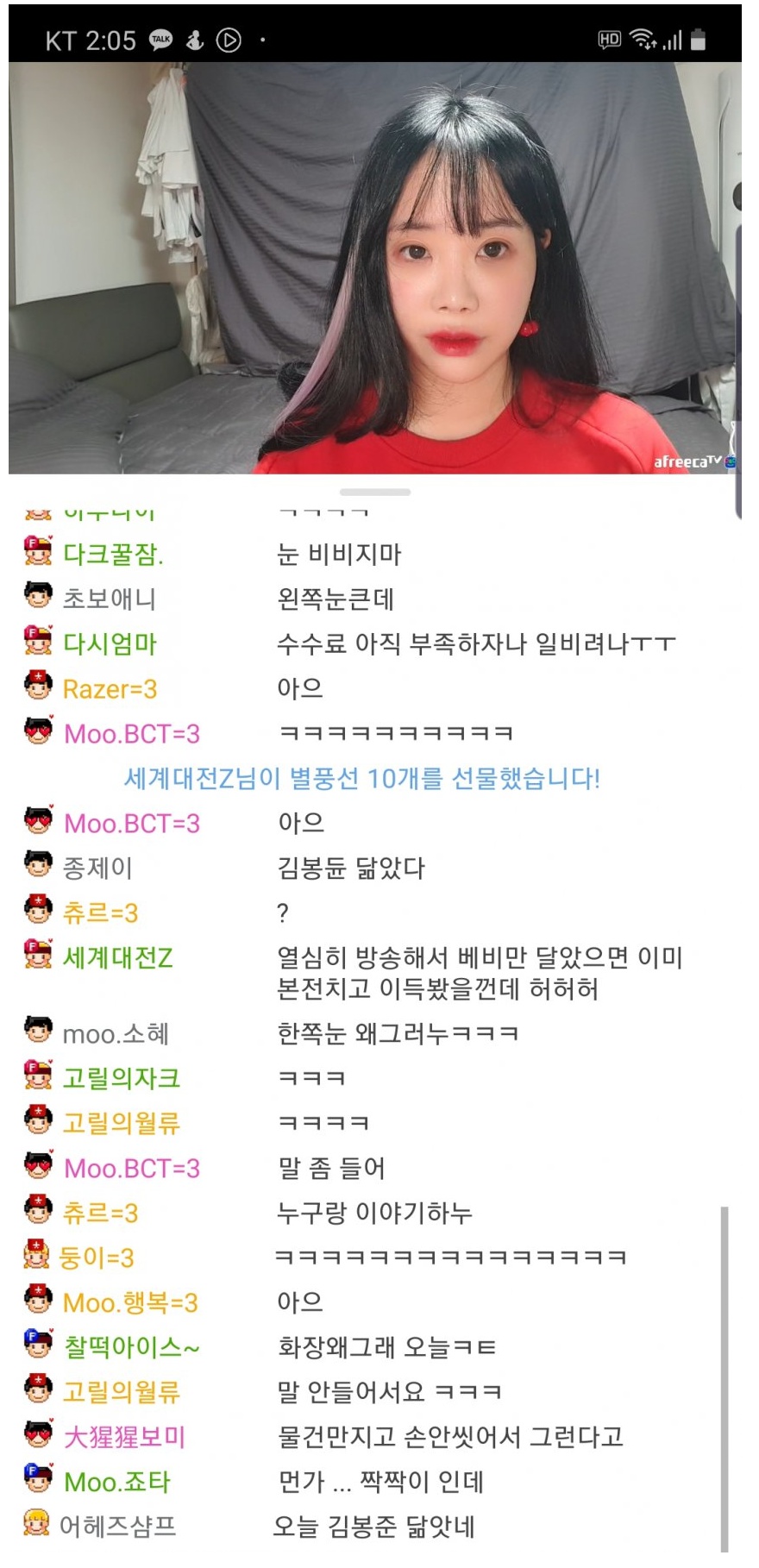759x1568 pixels.
Task: Select chat user 찰떡아이스~
Action: coord(131,1347)
